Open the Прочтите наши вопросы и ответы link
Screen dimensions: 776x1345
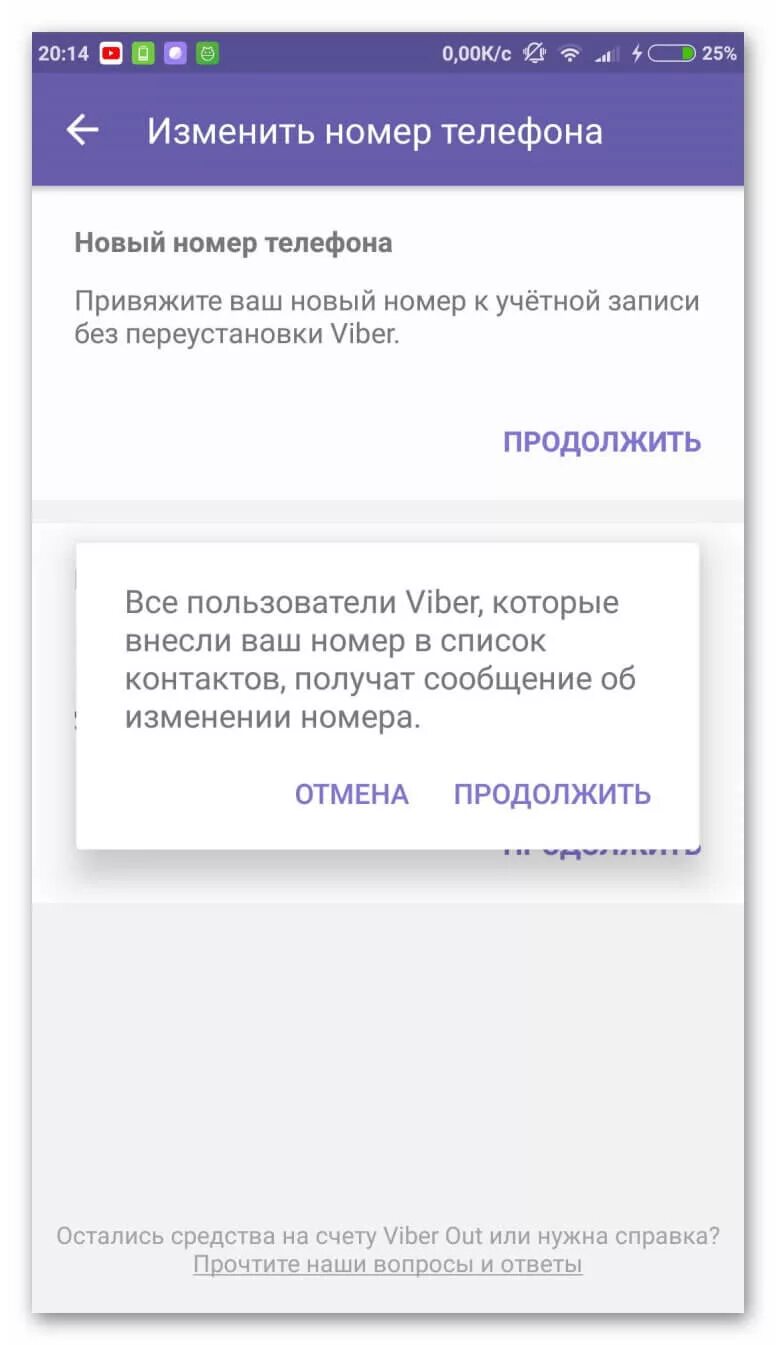(x=388, y=1264)
